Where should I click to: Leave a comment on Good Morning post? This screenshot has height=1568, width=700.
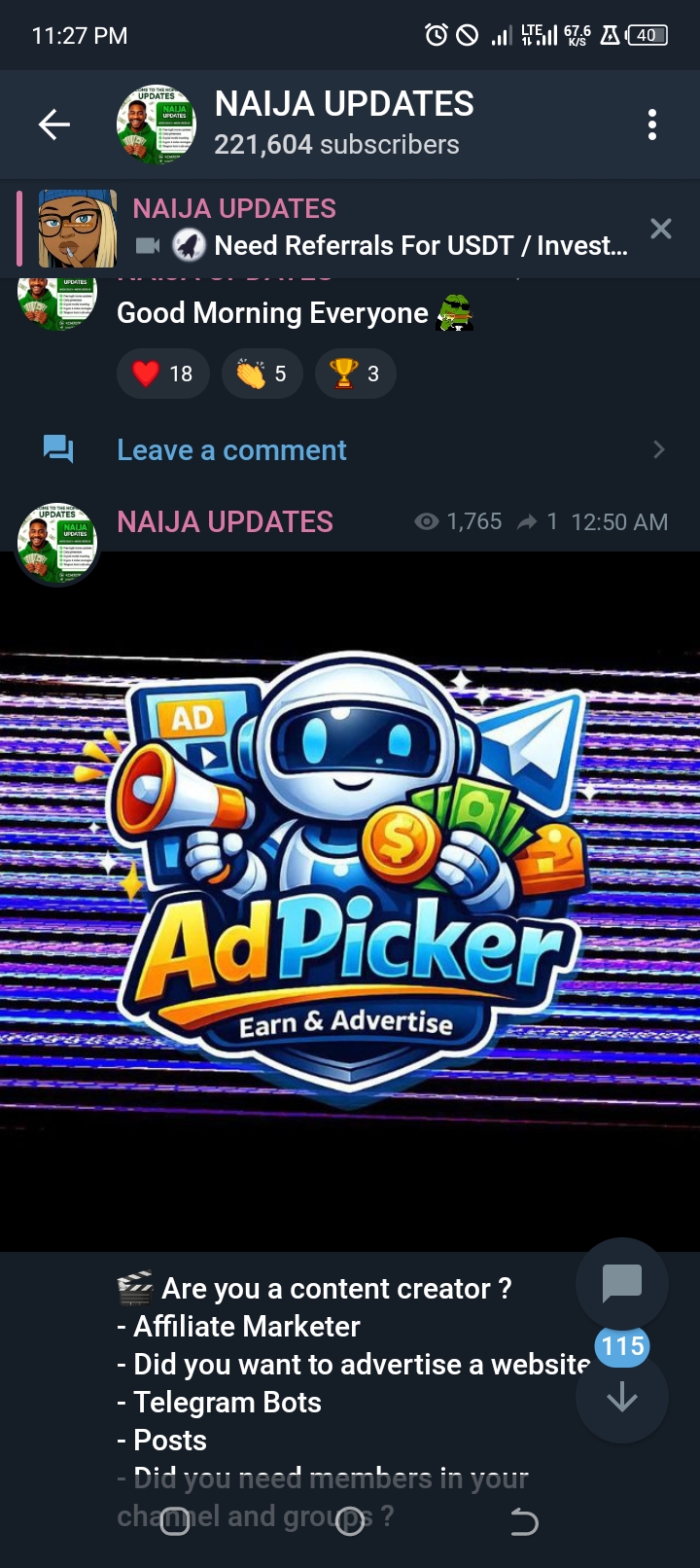click(231, 450)
